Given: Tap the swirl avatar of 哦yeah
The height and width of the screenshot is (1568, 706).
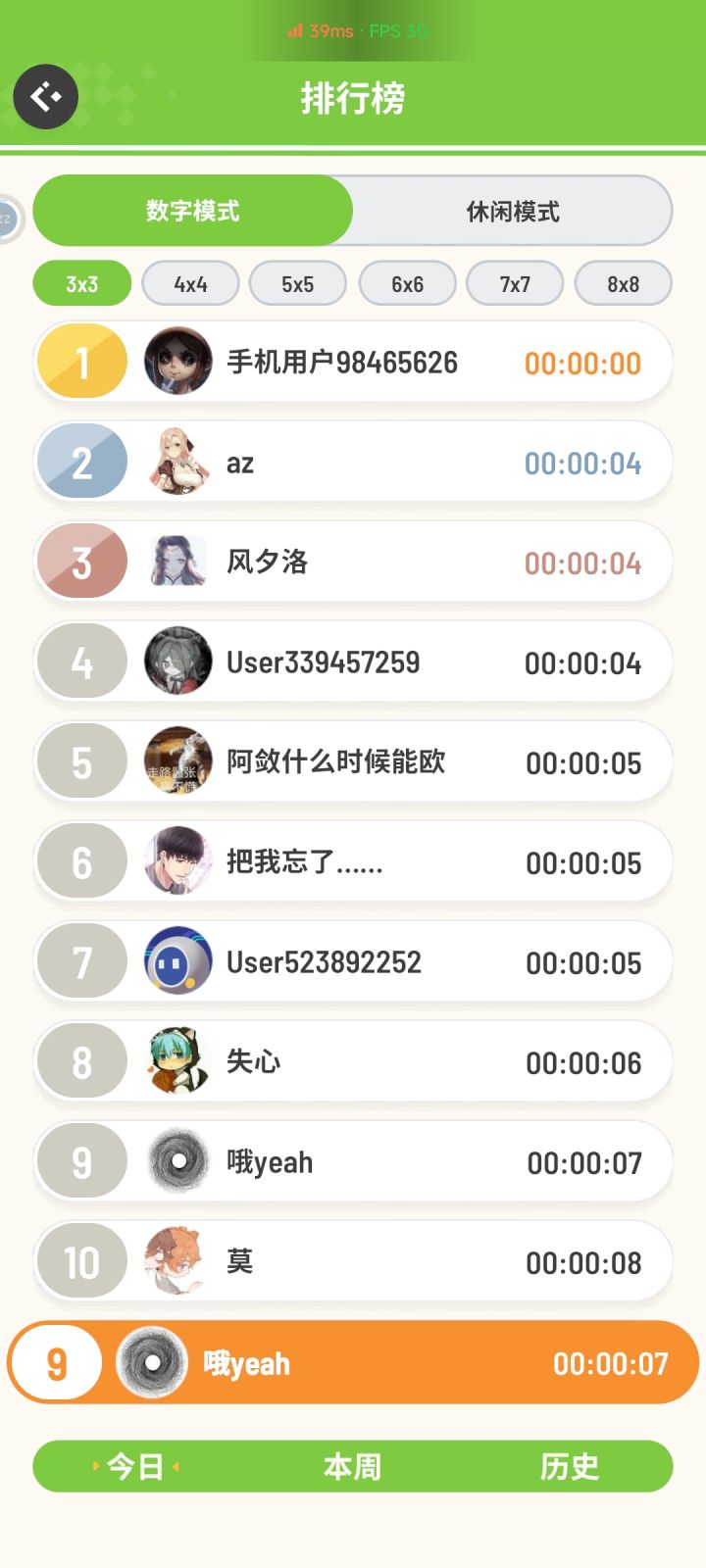Looking at the screenshot, I should tap(177, 1161).
